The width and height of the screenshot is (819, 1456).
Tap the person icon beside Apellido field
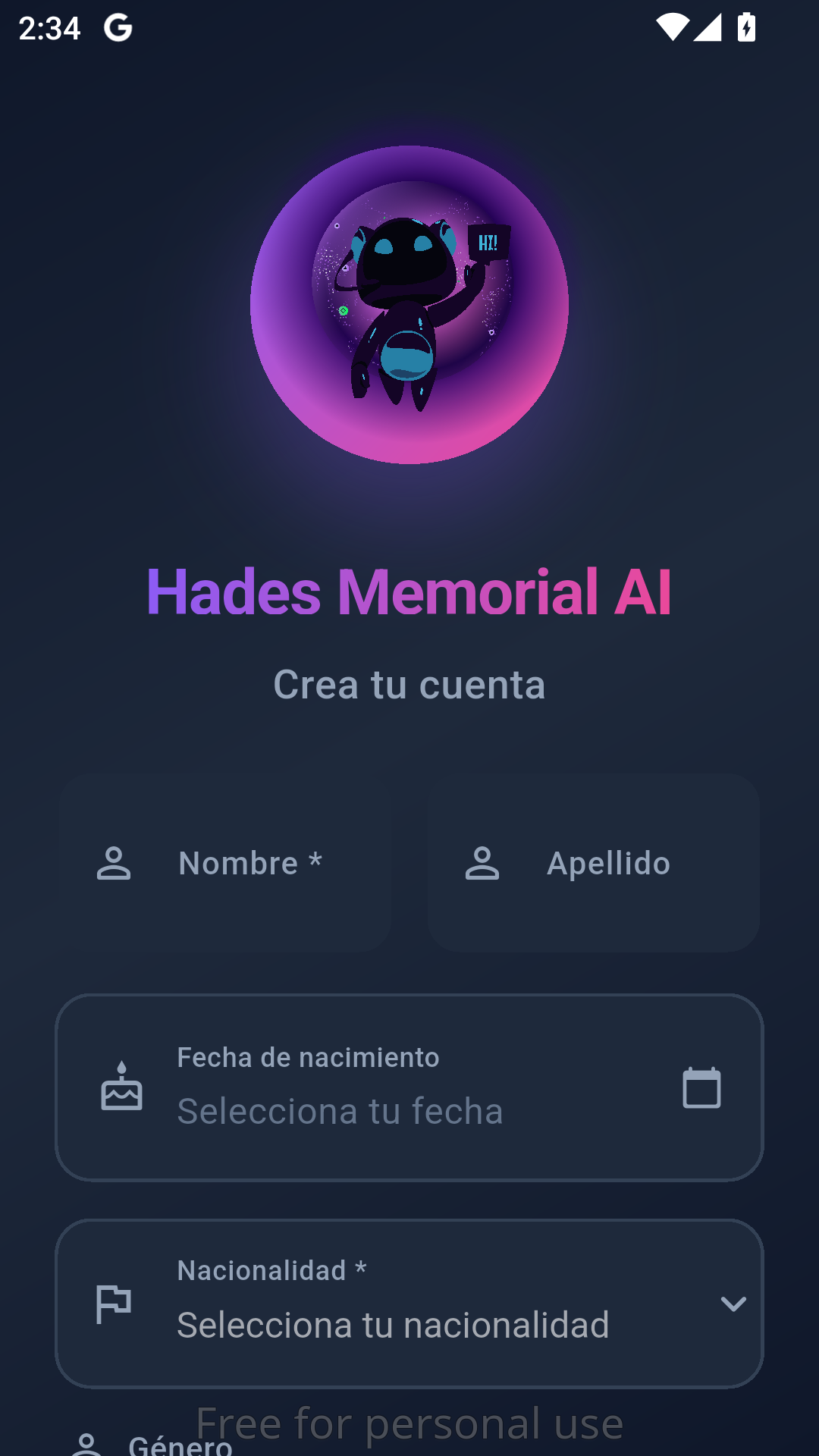pos(483,863)
